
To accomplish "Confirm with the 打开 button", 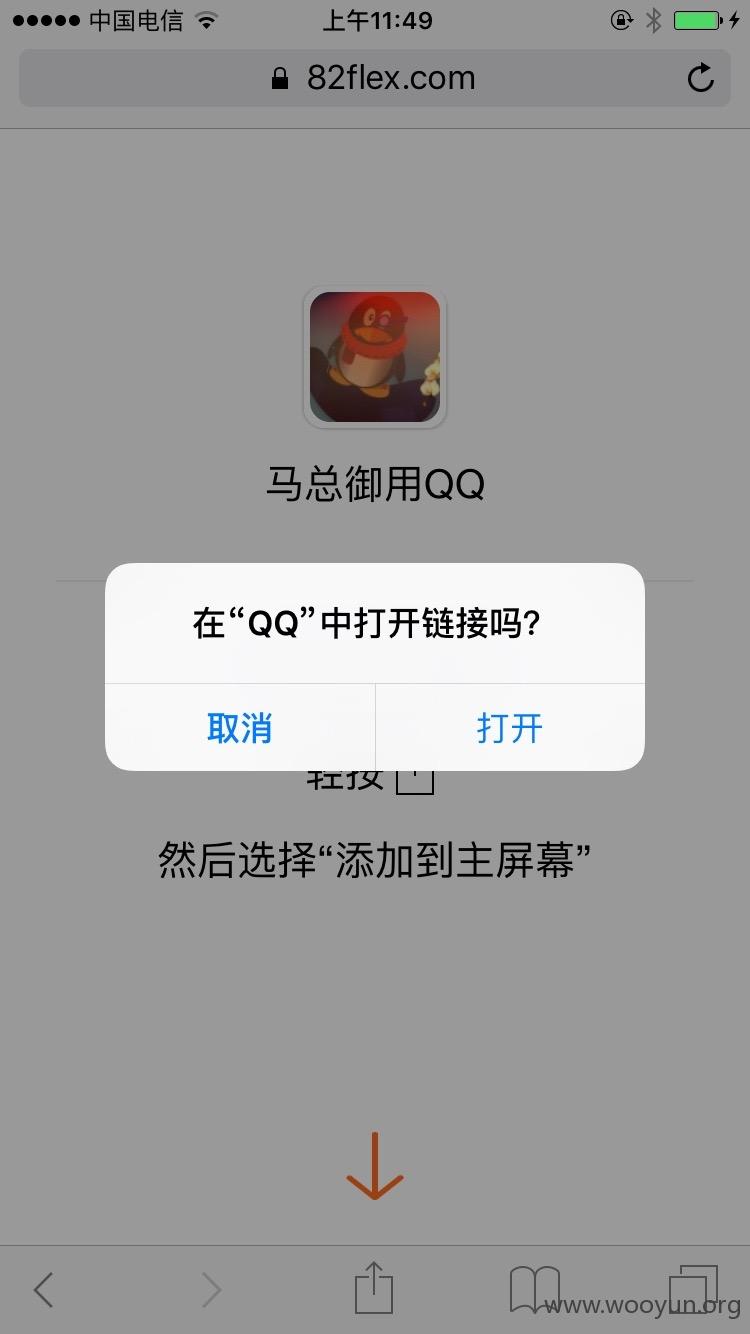I will pyautogui.click(x=510, y=728).
